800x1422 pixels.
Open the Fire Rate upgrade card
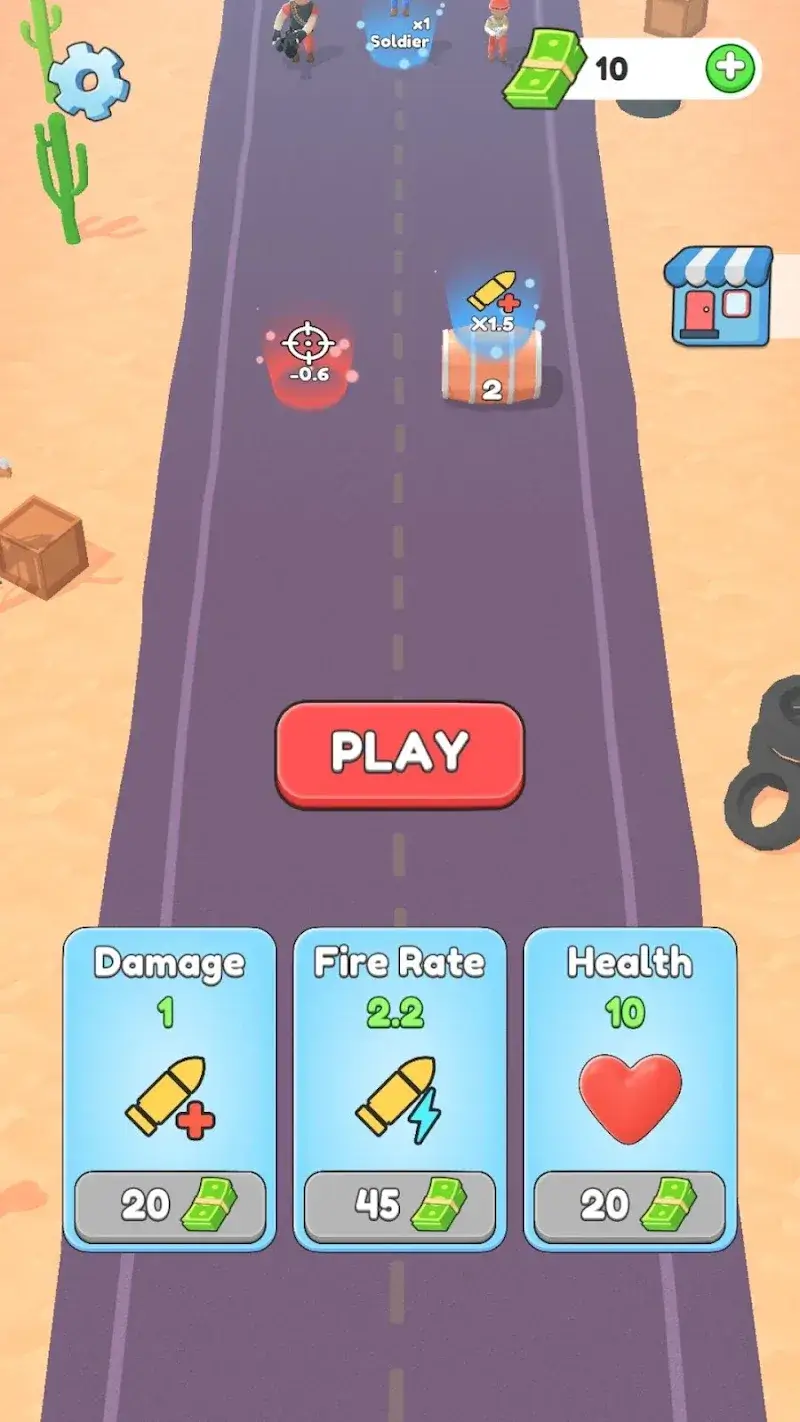point(399,1085)
